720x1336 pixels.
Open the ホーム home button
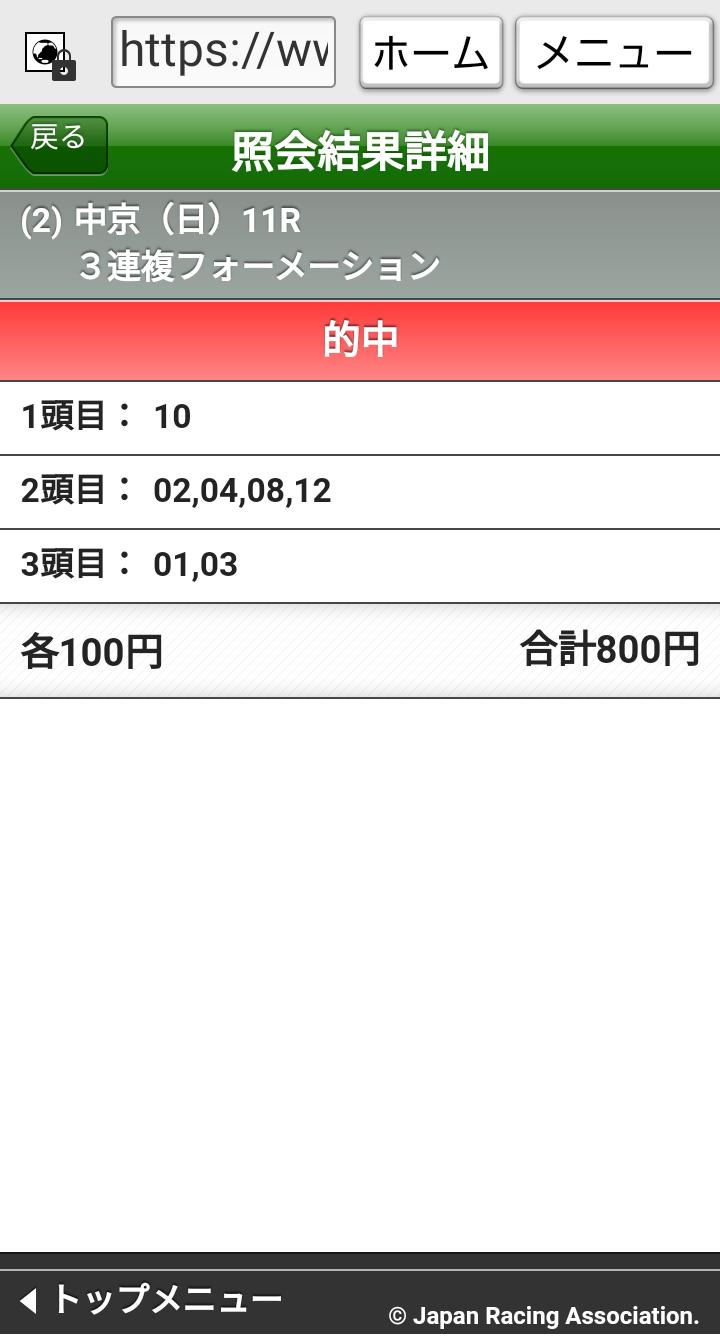point(431,52)
